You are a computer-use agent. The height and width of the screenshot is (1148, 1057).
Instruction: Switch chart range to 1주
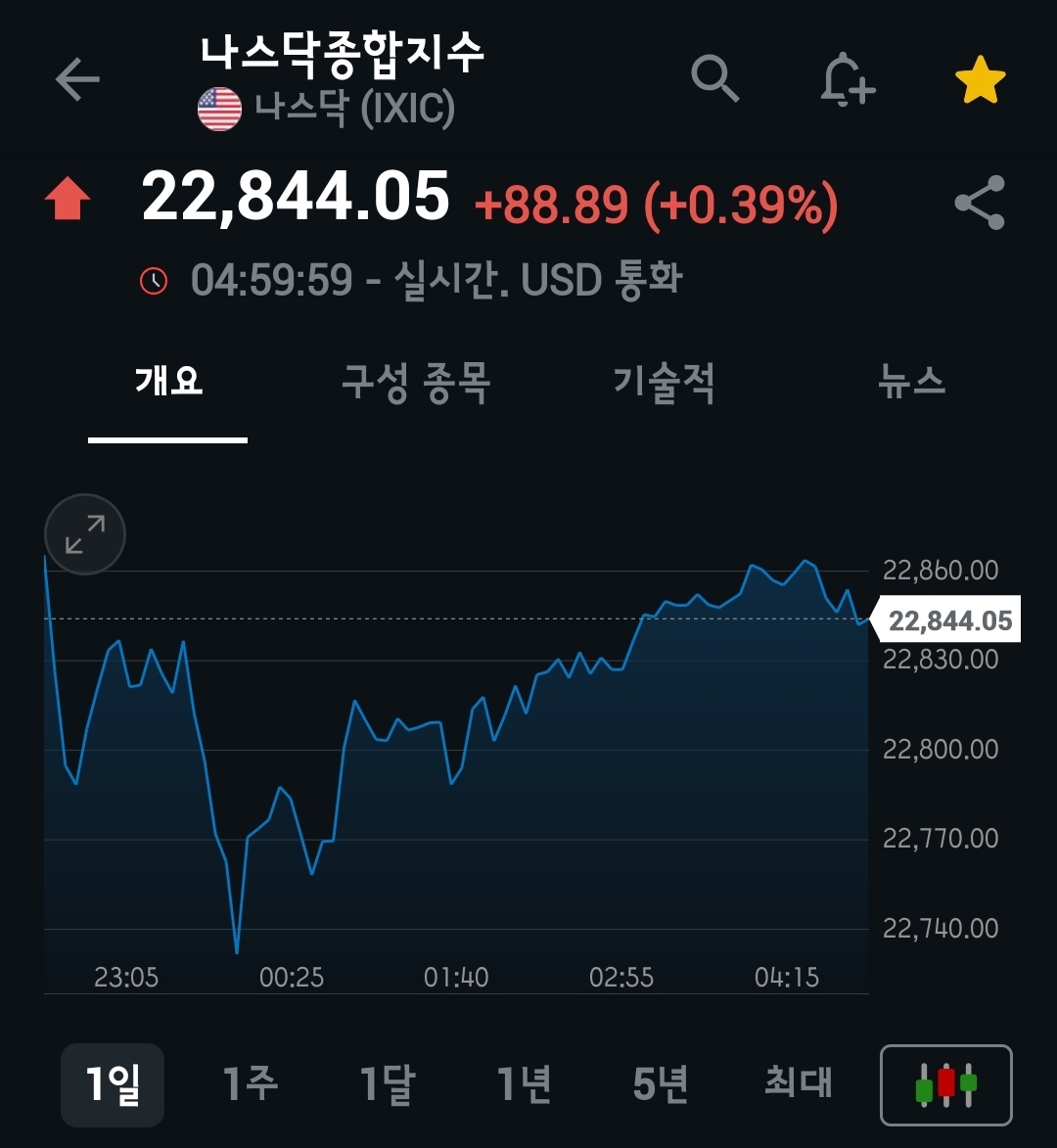click(x=250, y=1084)
